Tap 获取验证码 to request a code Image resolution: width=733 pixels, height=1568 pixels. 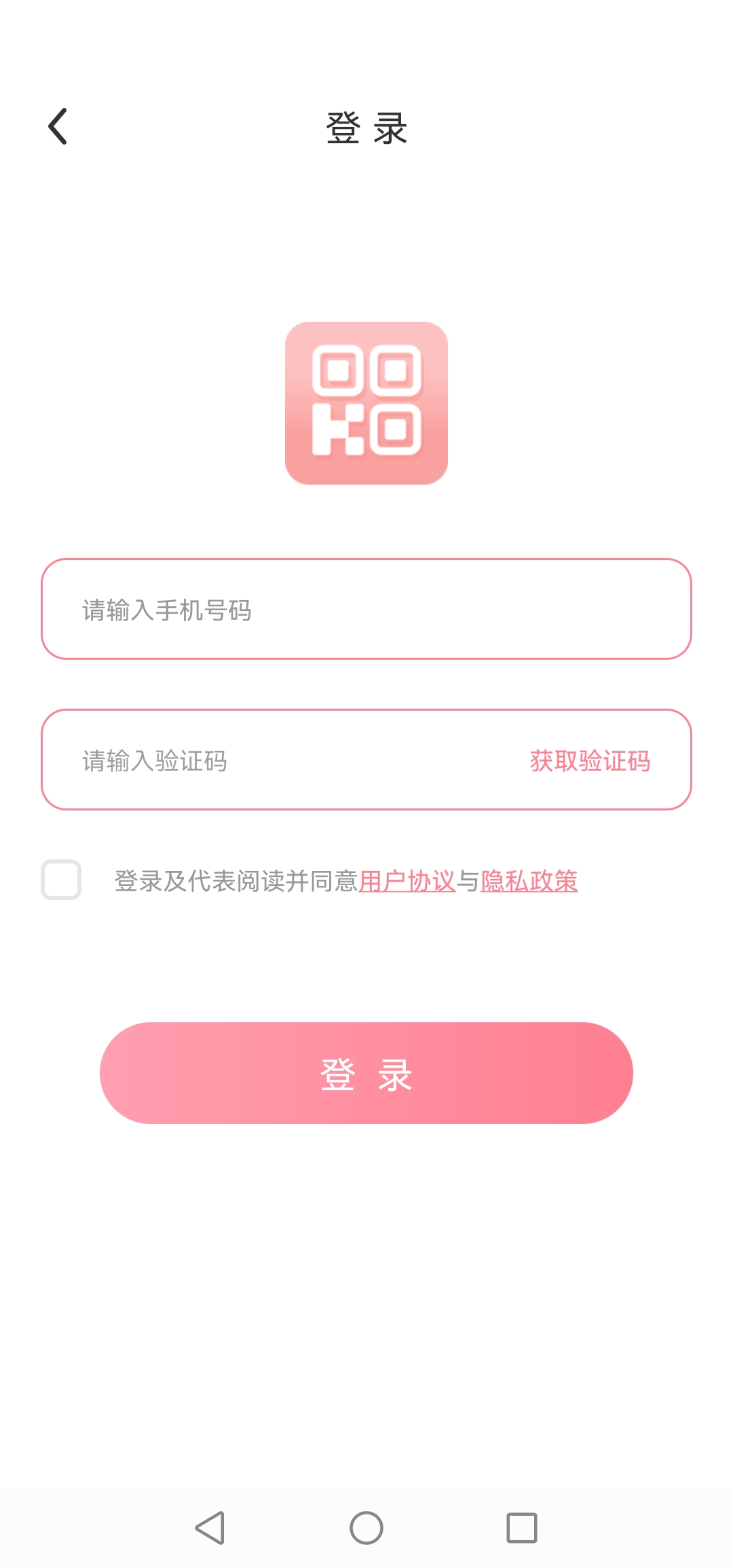[x=590, y=761]
